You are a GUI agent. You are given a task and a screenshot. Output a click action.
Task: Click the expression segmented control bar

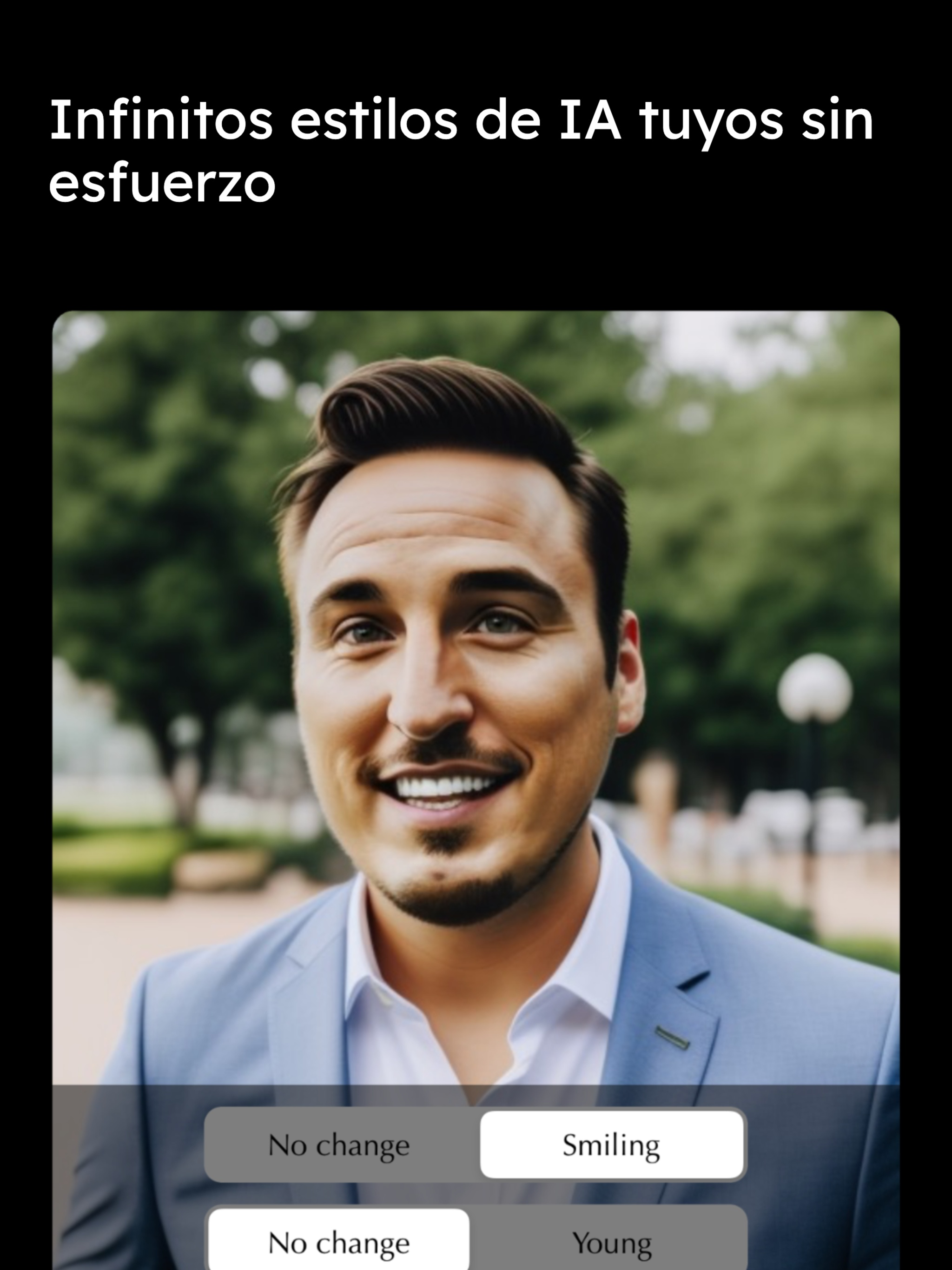point(476,1145)
